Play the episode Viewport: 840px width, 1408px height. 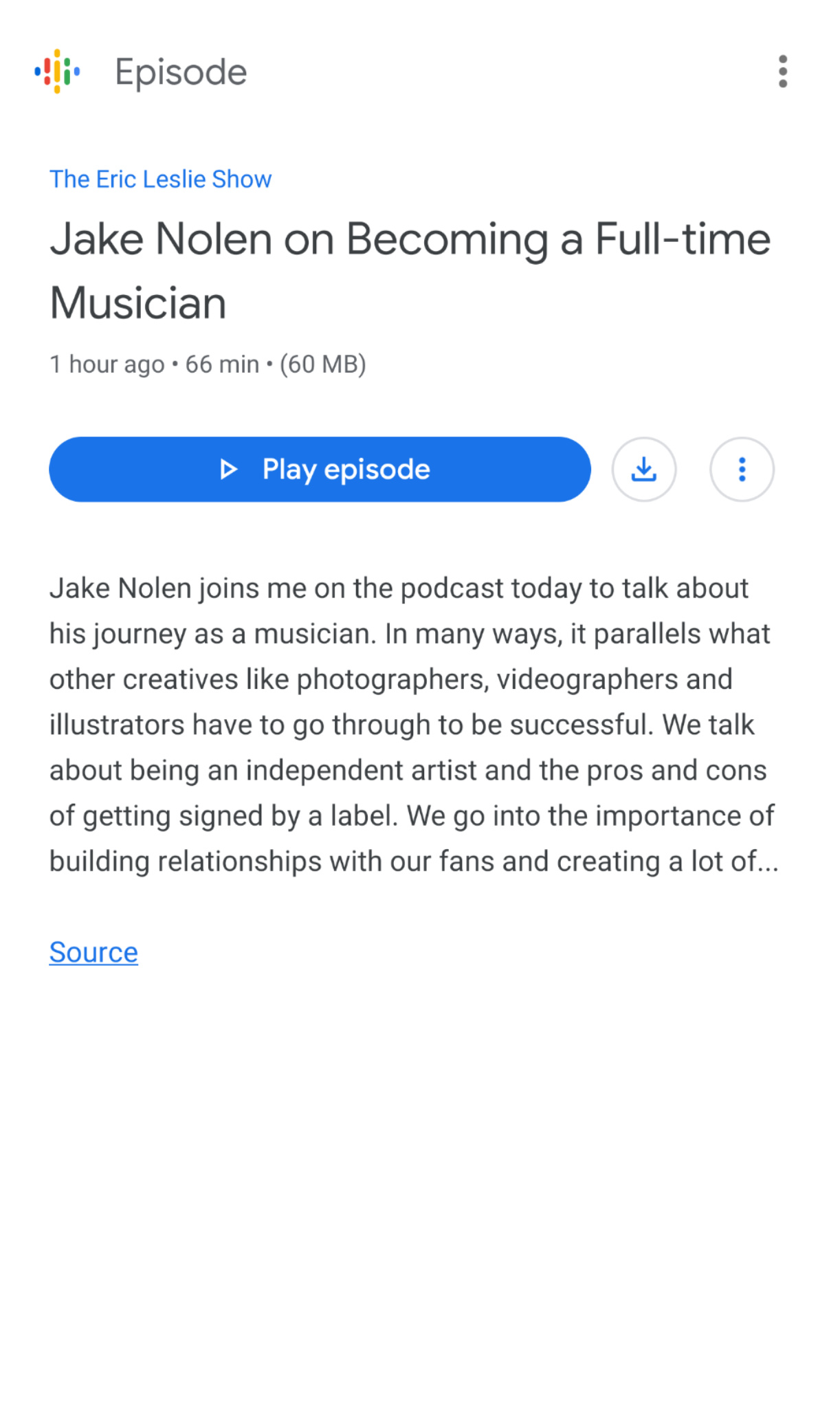(320, 470)
